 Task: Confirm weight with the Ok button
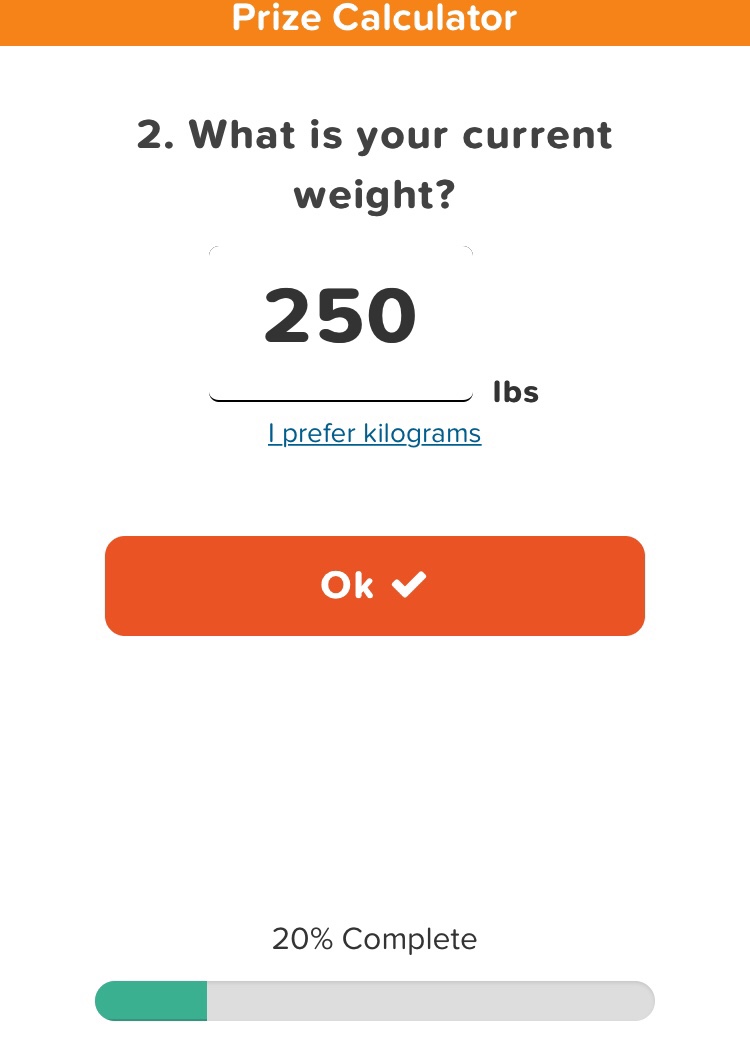[374, 586]
